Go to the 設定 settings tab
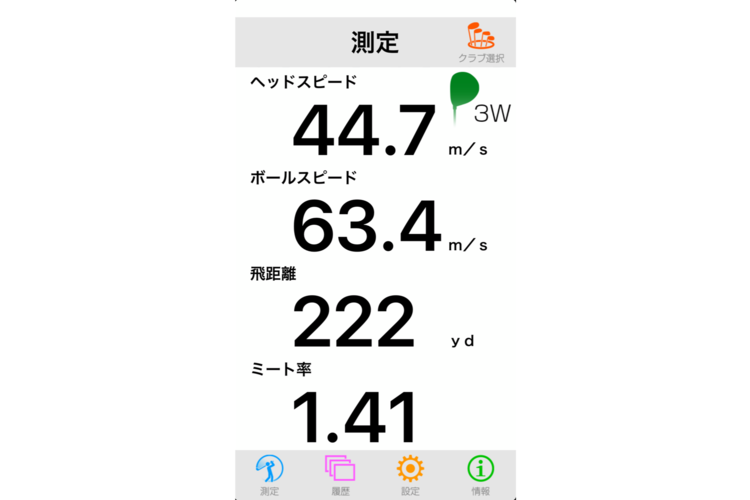The height and width of the screenshot is (500, 750). 410,473
